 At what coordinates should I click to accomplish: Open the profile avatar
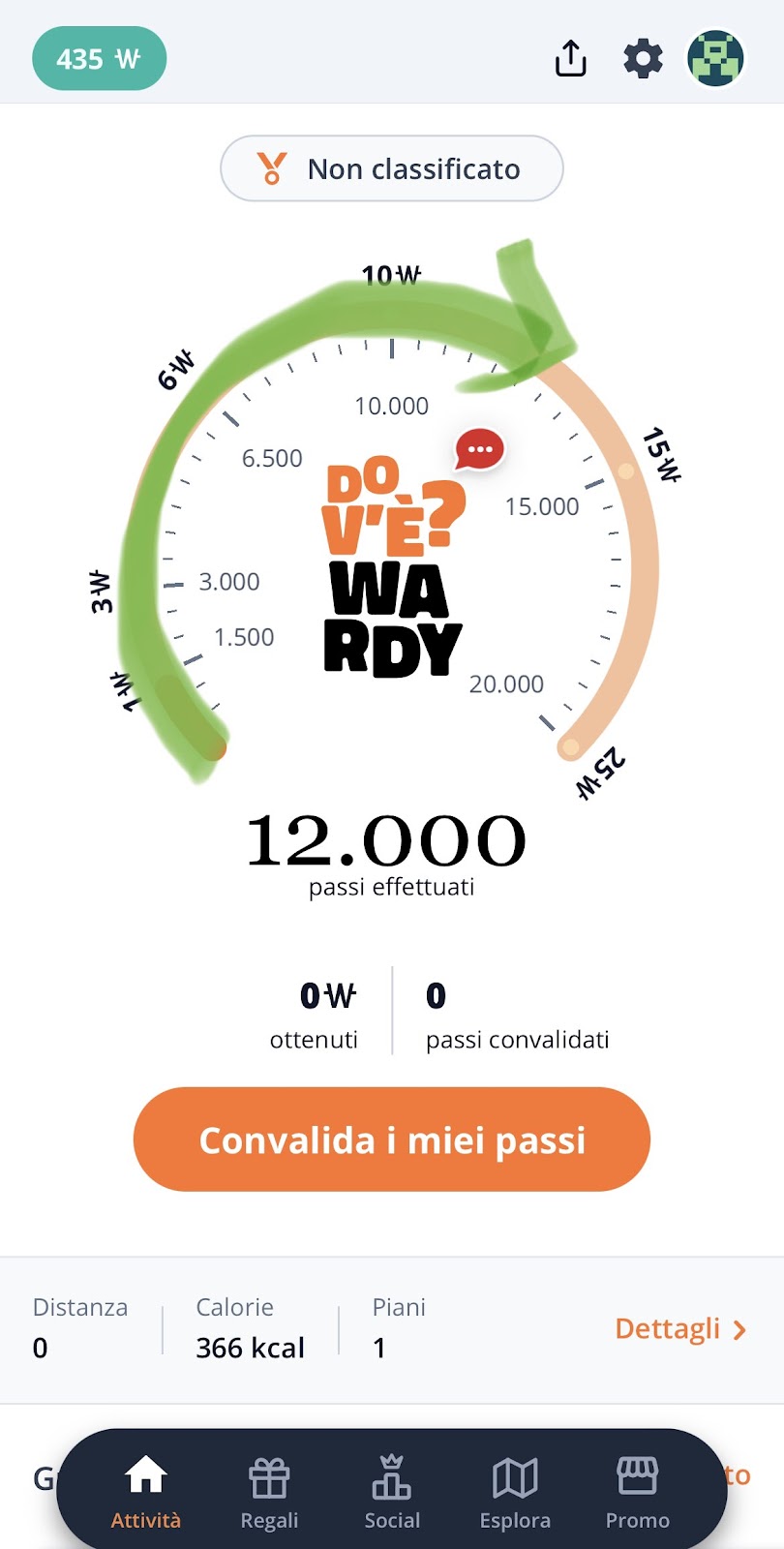pyautogui.click(x=715, y=58)
